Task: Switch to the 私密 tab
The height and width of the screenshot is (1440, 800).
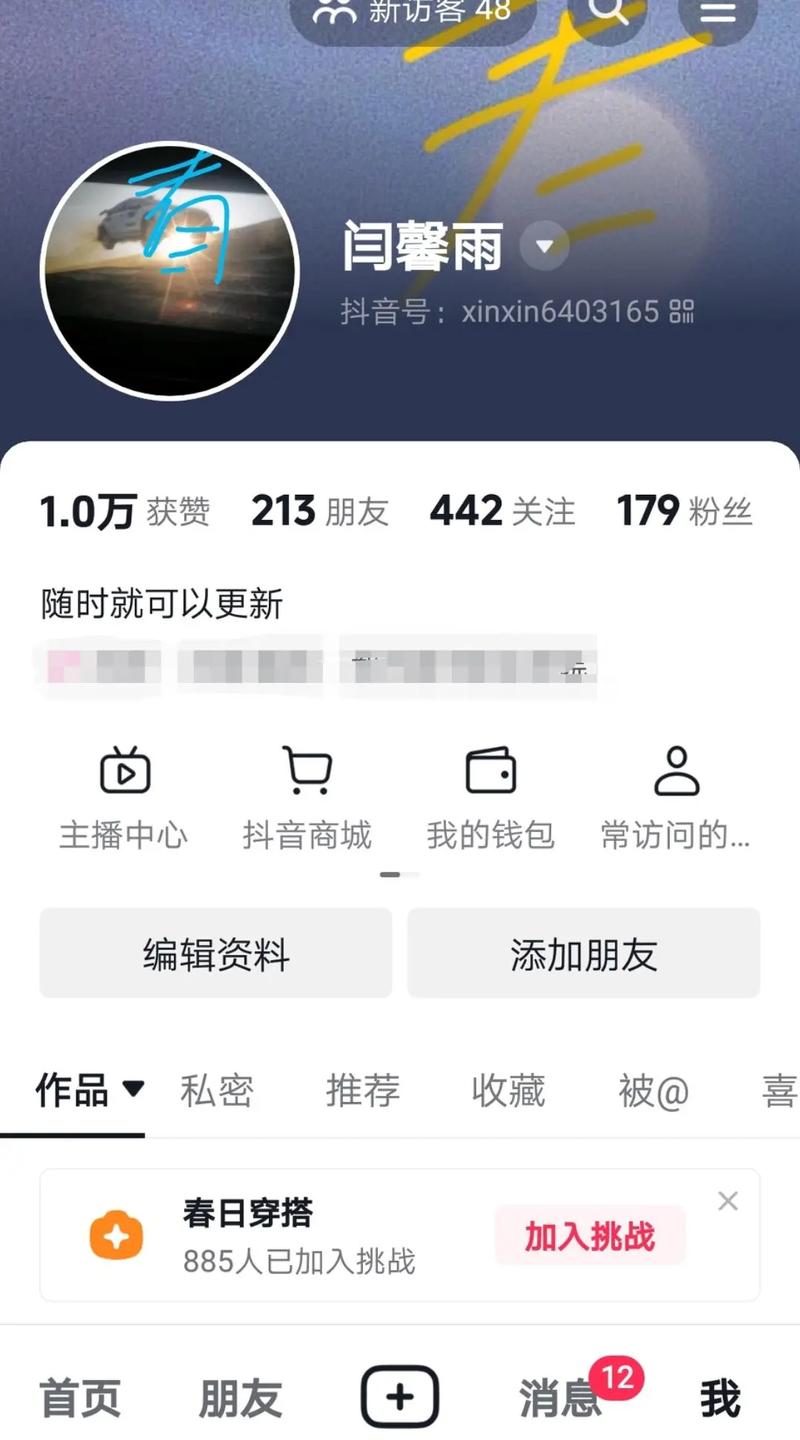Action: 217,1091
